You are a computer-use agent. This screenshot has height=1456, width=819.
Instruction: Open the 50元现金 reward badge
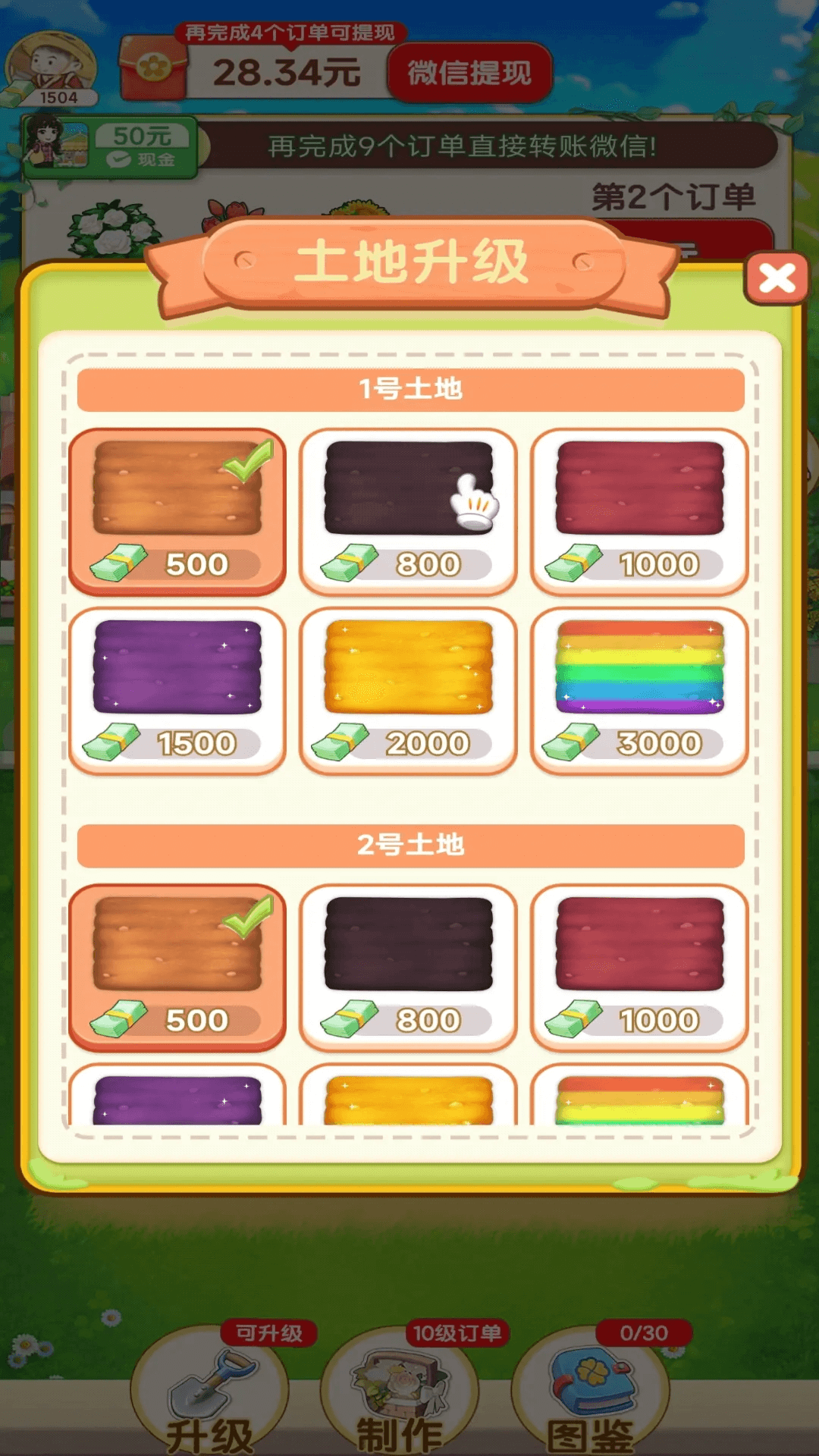tap(111, 146)
